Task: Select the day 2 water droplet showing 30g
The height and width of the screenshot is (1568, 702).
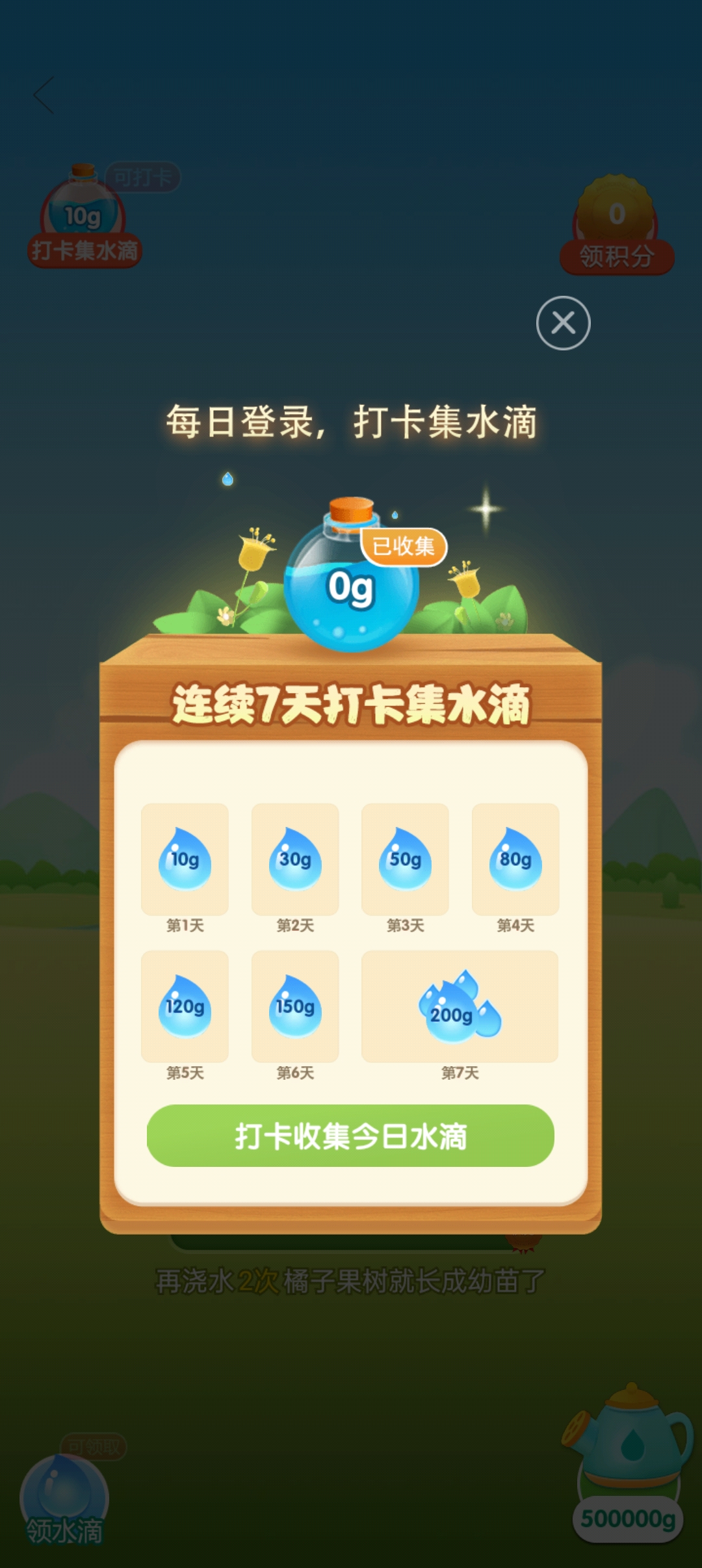Action: [295, 859]
